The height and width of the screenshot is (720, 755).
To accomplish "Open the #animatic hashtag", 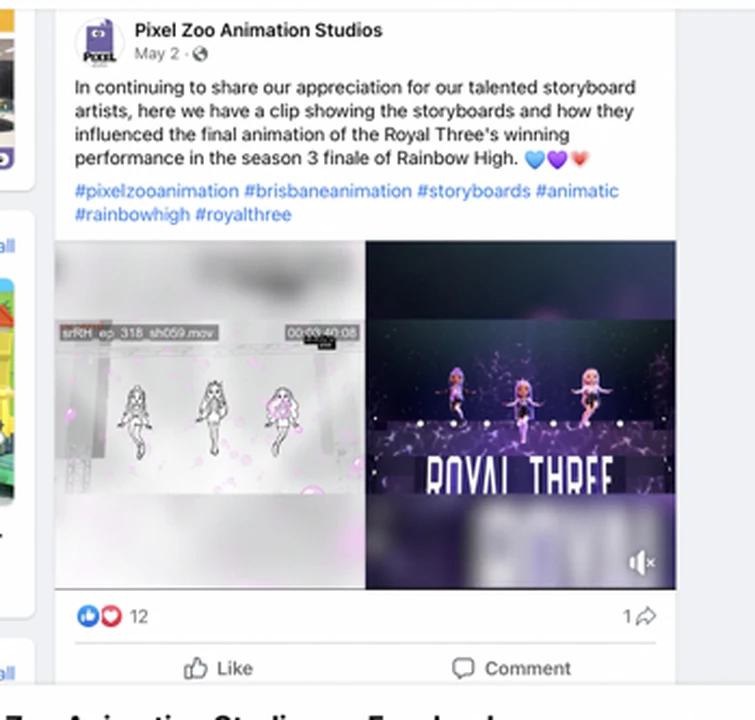I will (577, 190).
